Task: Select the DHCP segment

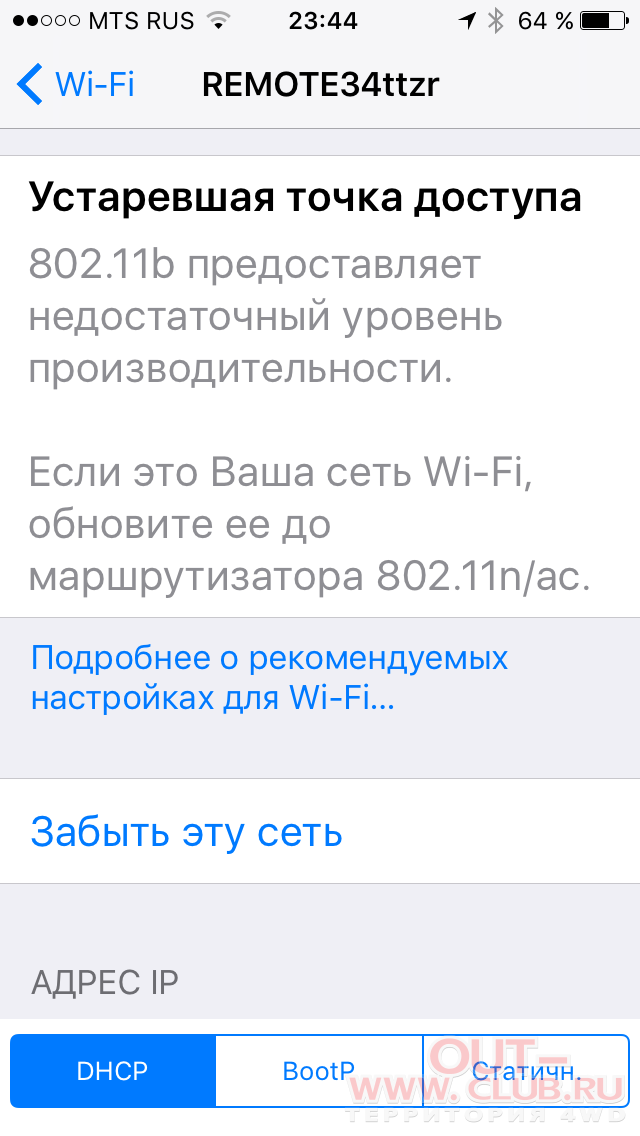Action: [x=113, y=1071]
